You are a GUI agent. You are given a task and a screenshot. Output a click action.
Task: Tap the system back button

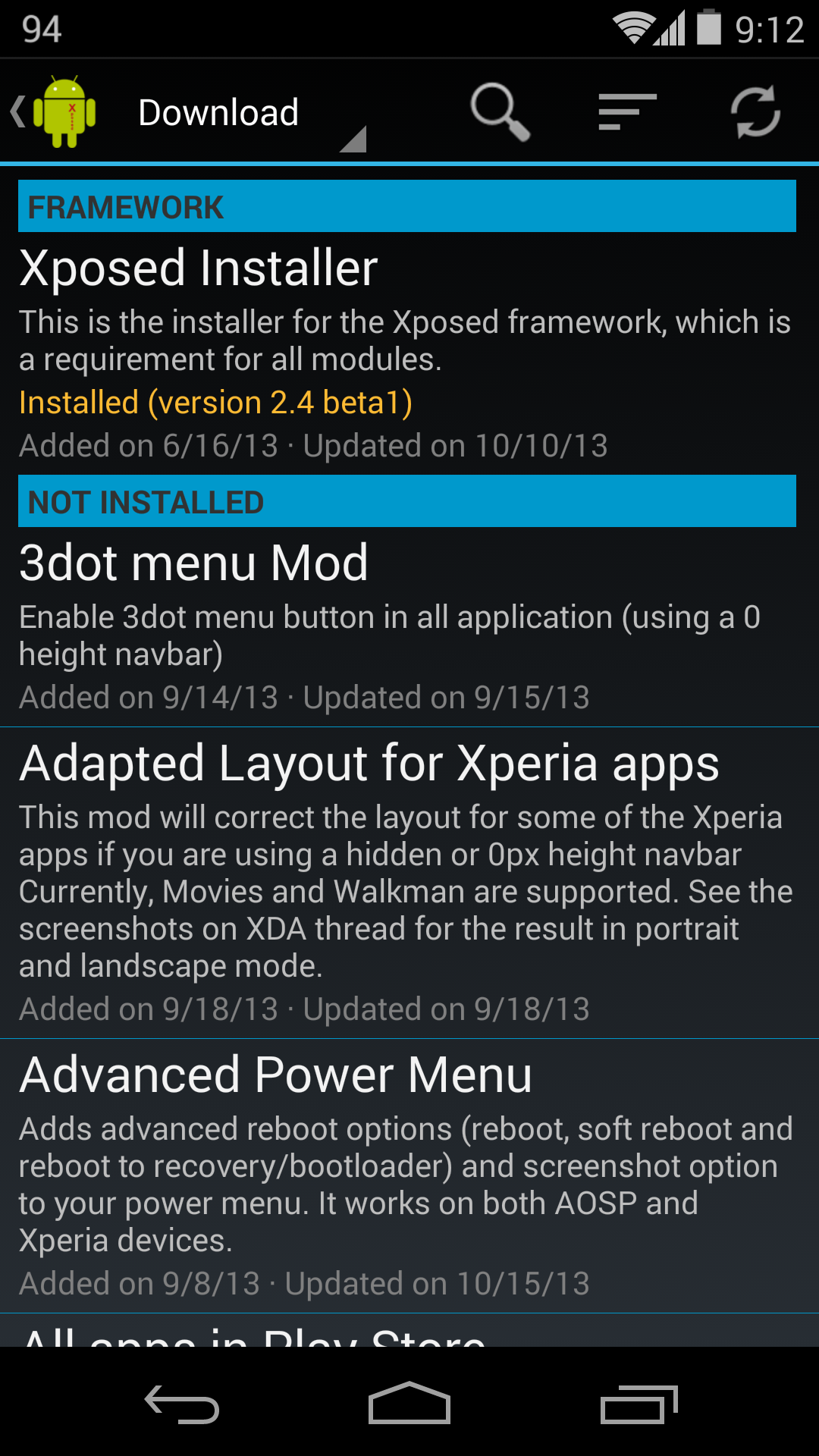(x=182, y=1404)
